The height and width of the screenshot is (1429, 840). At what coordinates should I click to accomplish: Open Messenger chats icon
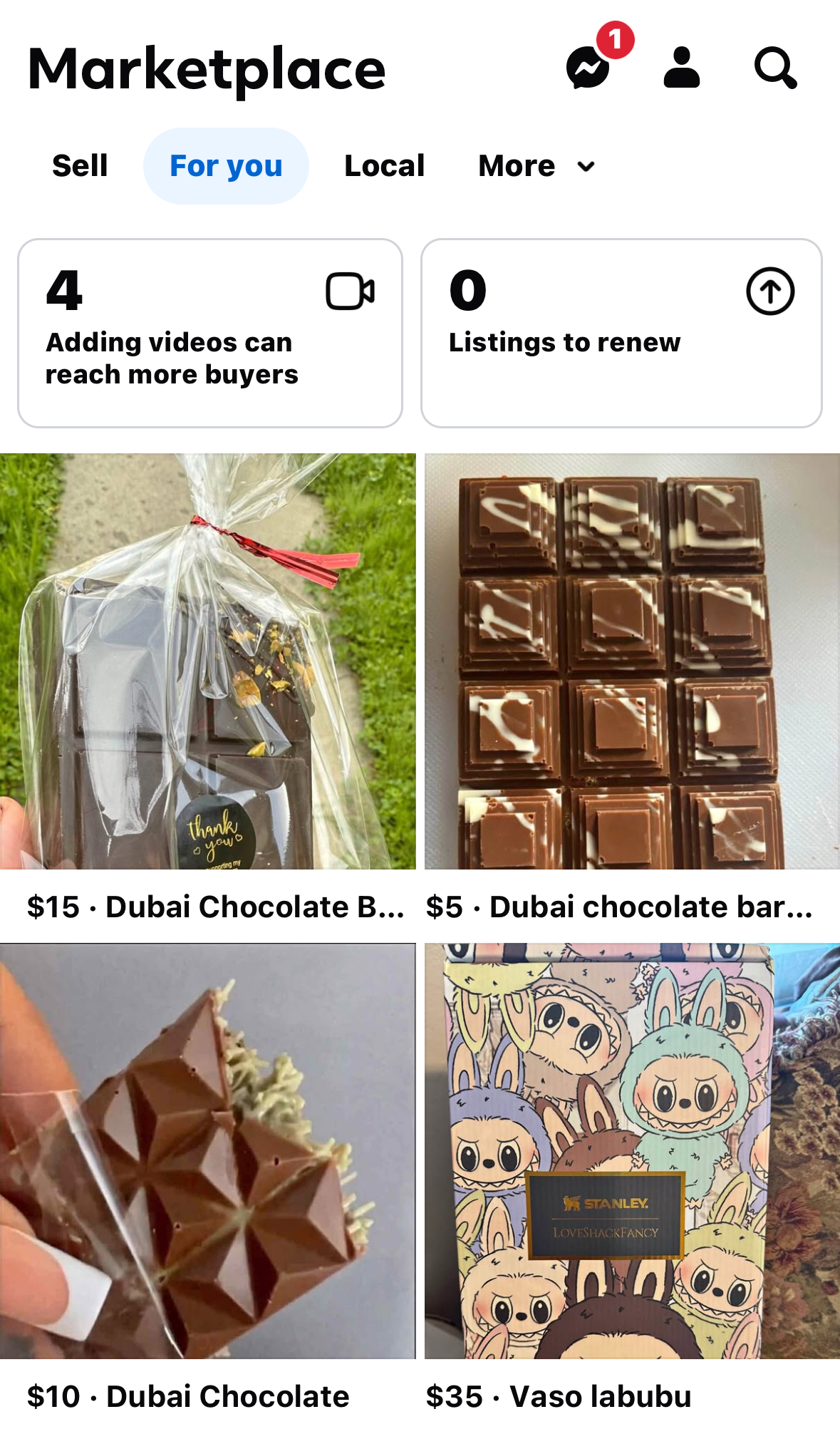588,68
